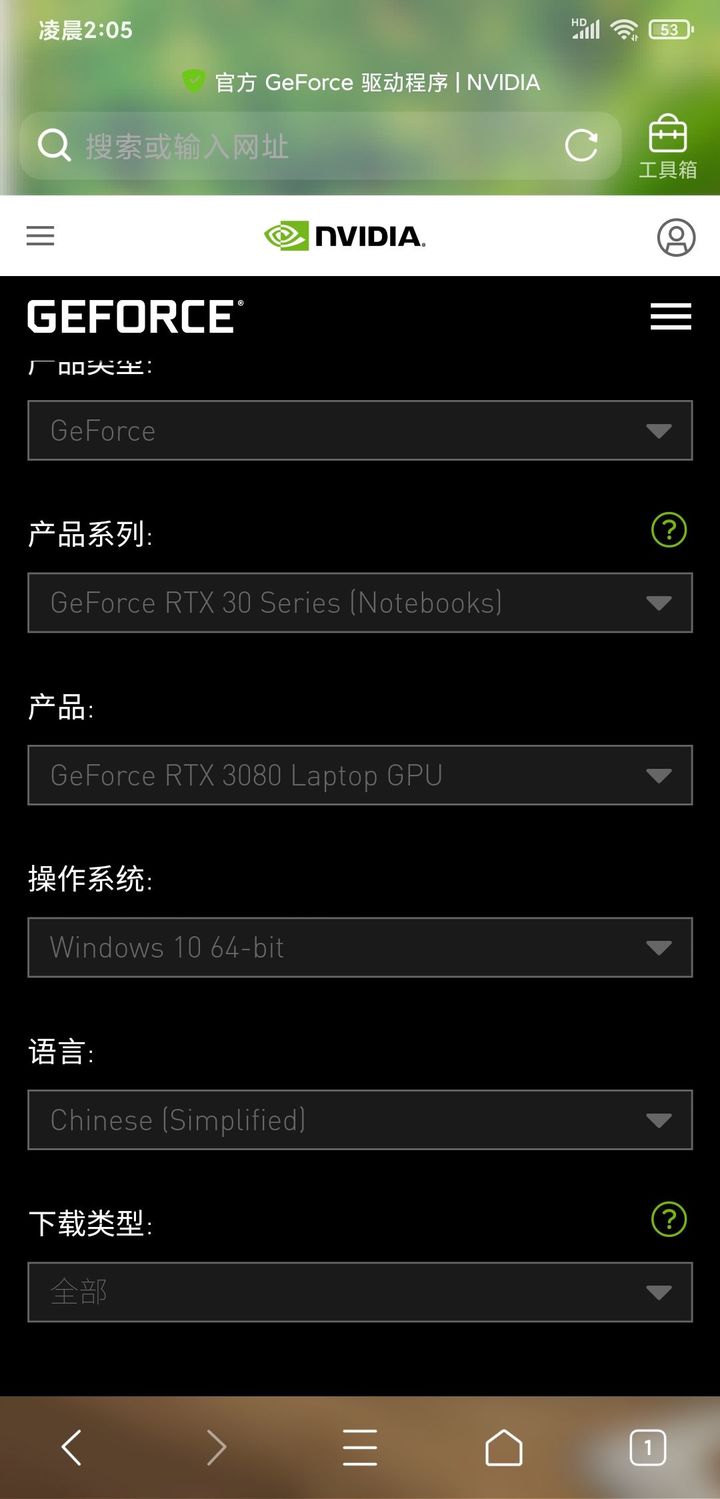Show help for 下载类型
The image size is (720, 1499).
pyautogui.click(x=668, y=1219)
